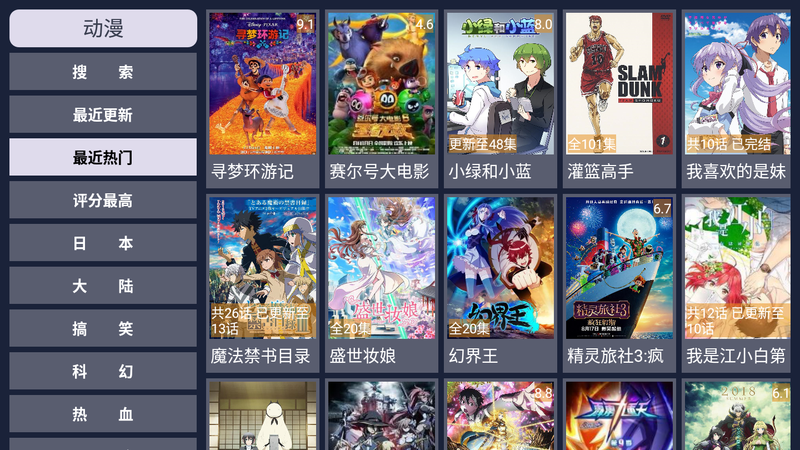Sort by 评分最高
This screenshot has height=450, width=800.
[x=103, y=201]
